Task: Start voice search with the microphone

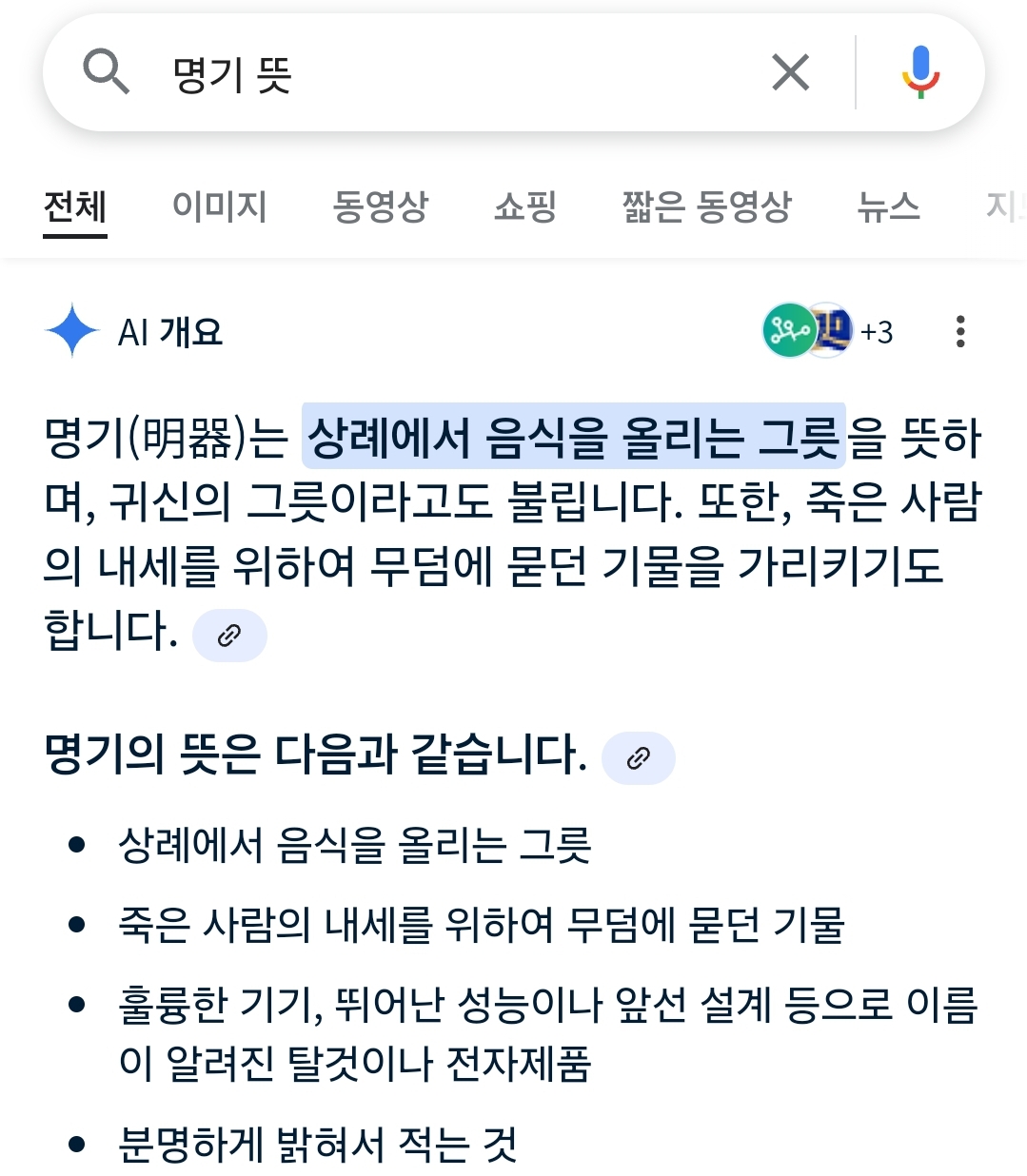Action: [x=919, y=73]
